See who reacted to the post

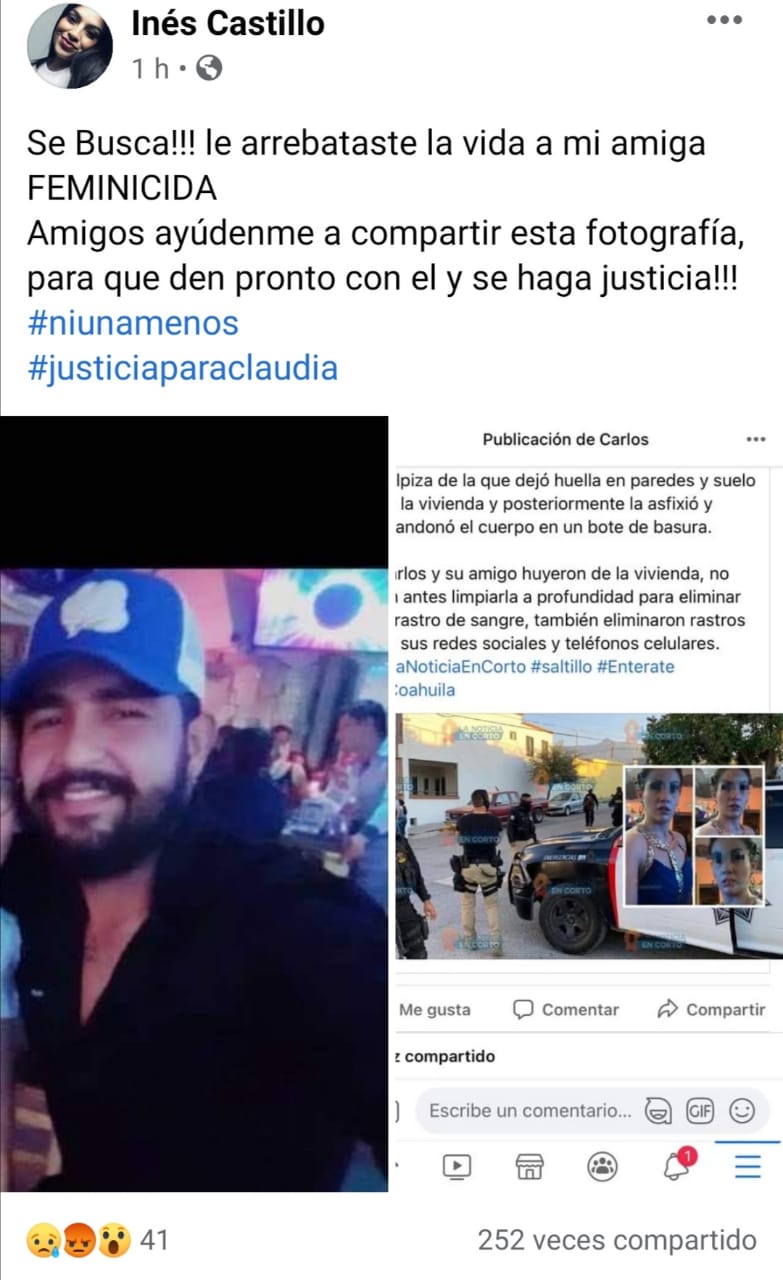pyautogui.click(x=98, y=1241)
